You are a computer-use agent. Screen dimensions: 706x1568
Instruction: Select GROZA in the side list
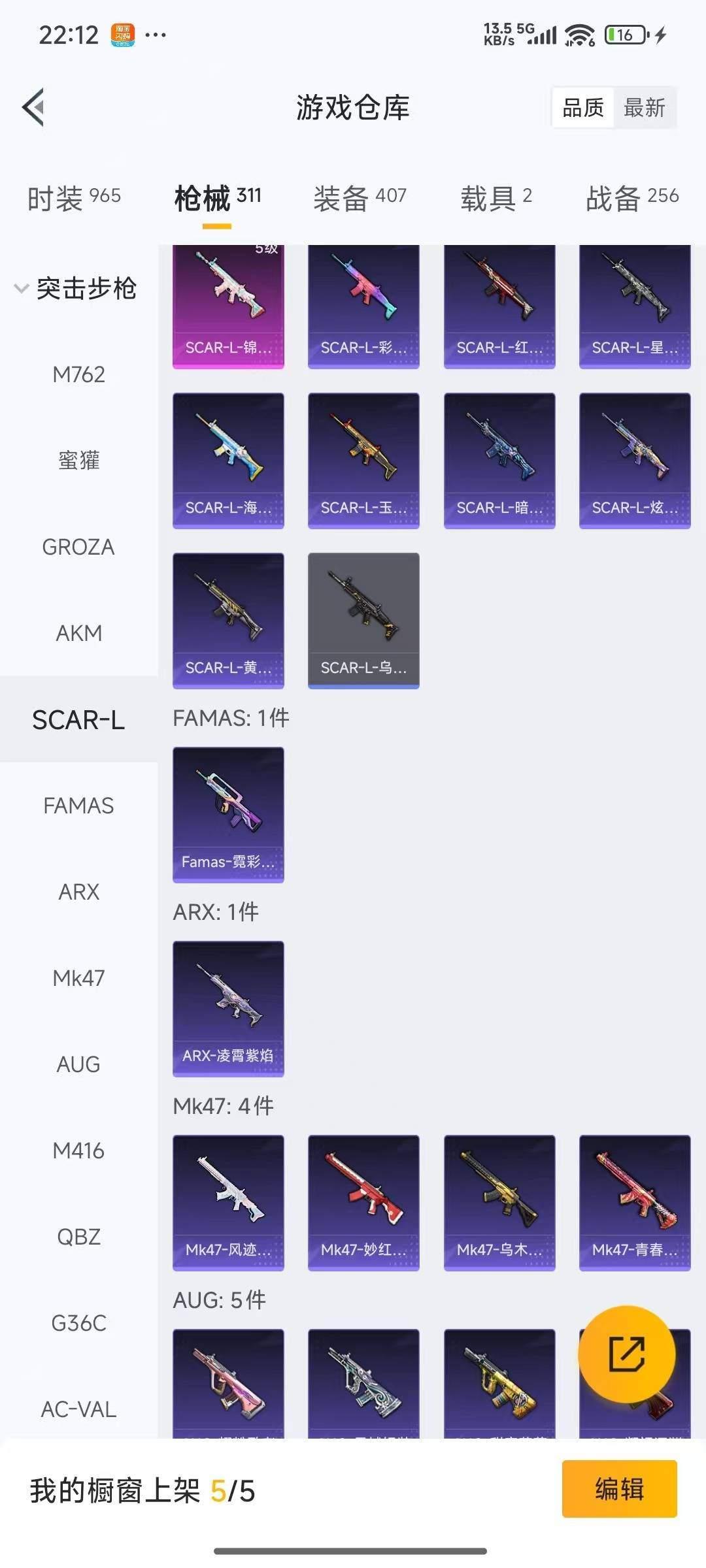pyautogui.click(x=78, y=547)
